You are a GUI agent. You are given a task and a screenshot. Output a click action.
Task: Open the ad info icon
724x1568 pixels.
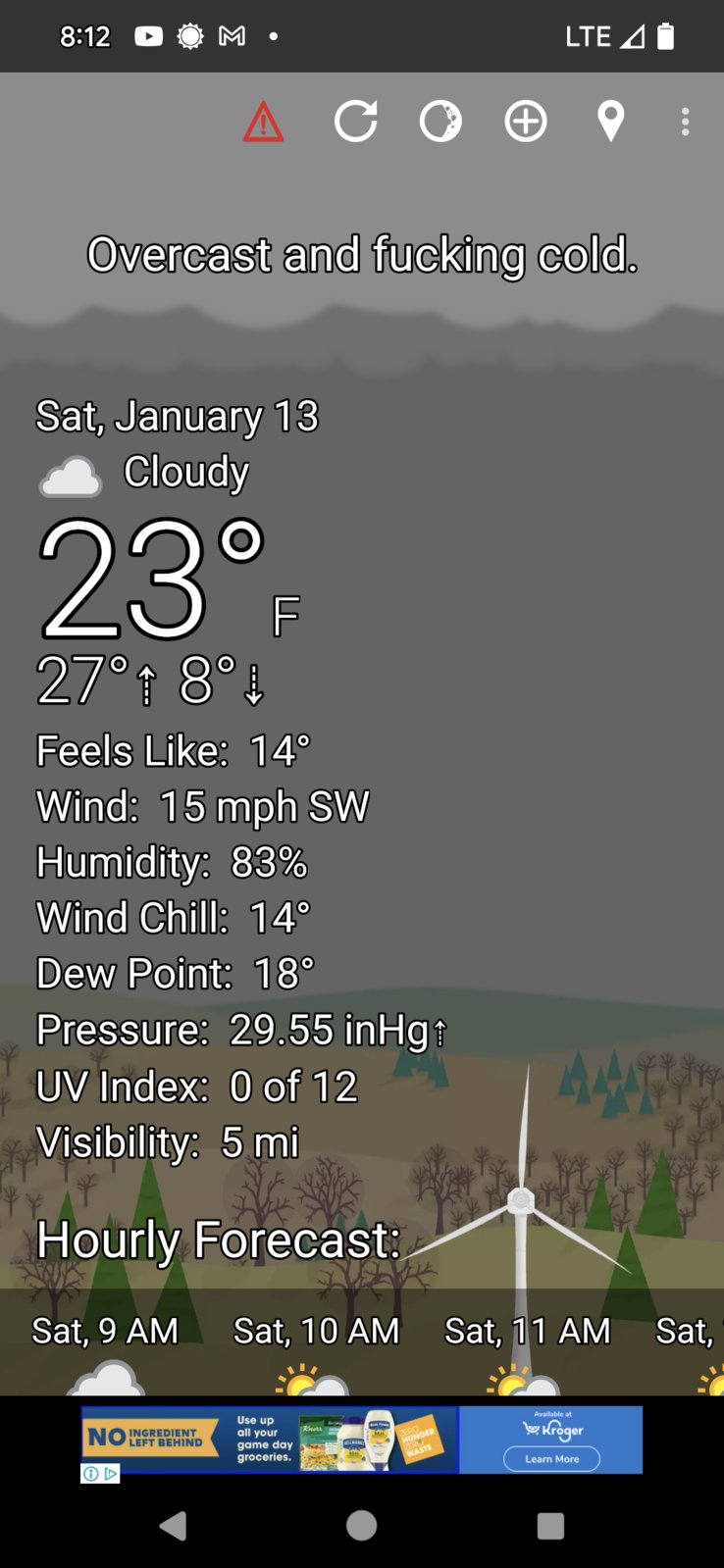coord(91,1473)
